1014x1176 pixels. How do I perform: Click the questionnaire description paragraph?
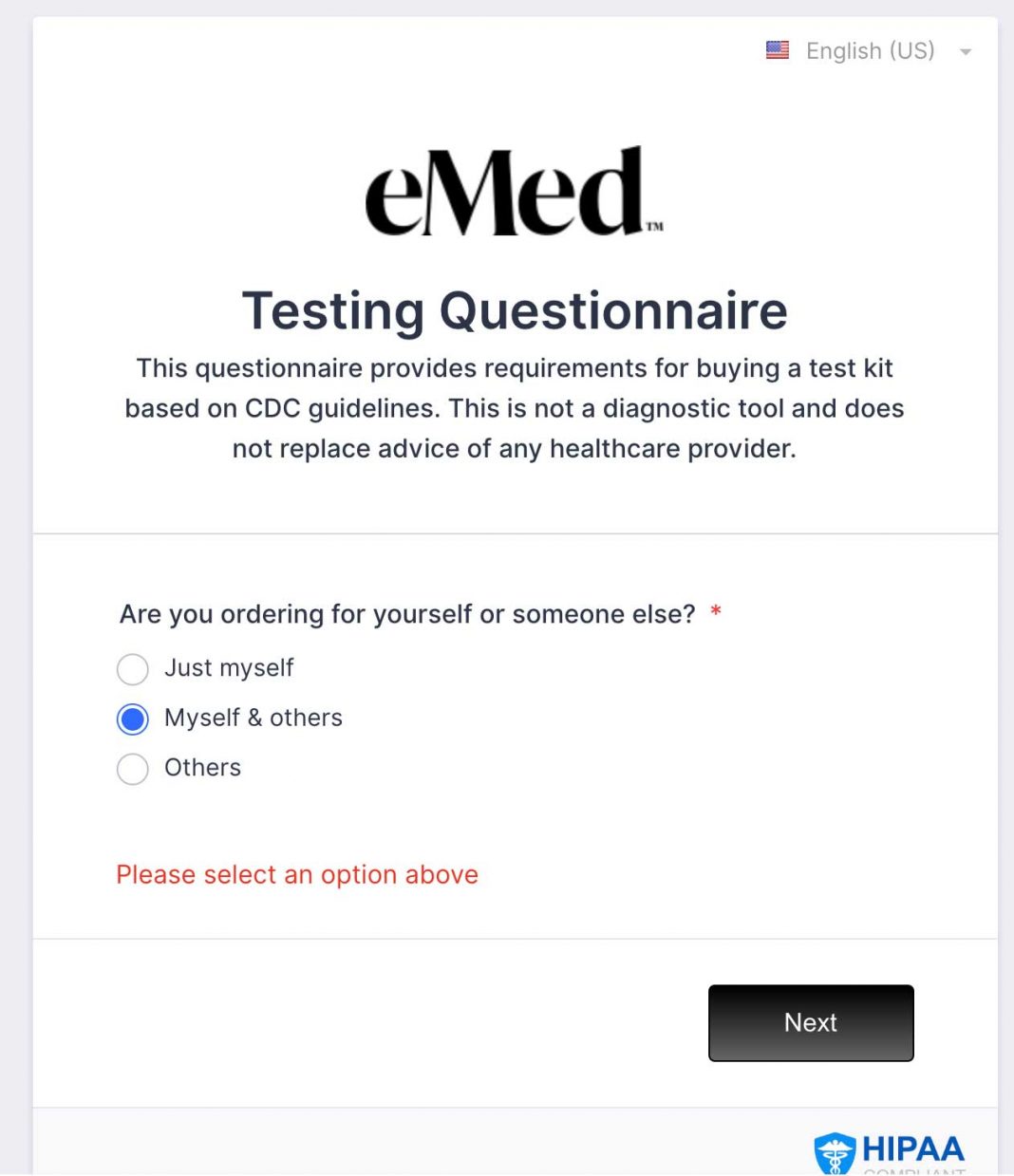tap(514, 408)
